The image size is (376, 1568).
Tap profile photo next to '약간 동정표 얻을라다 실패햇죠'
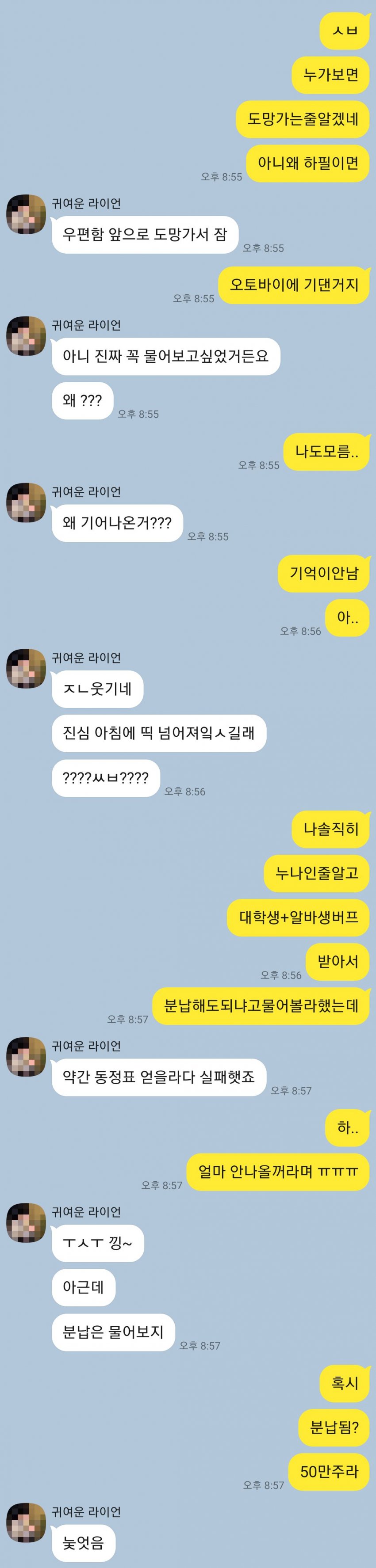(26, 1057)
